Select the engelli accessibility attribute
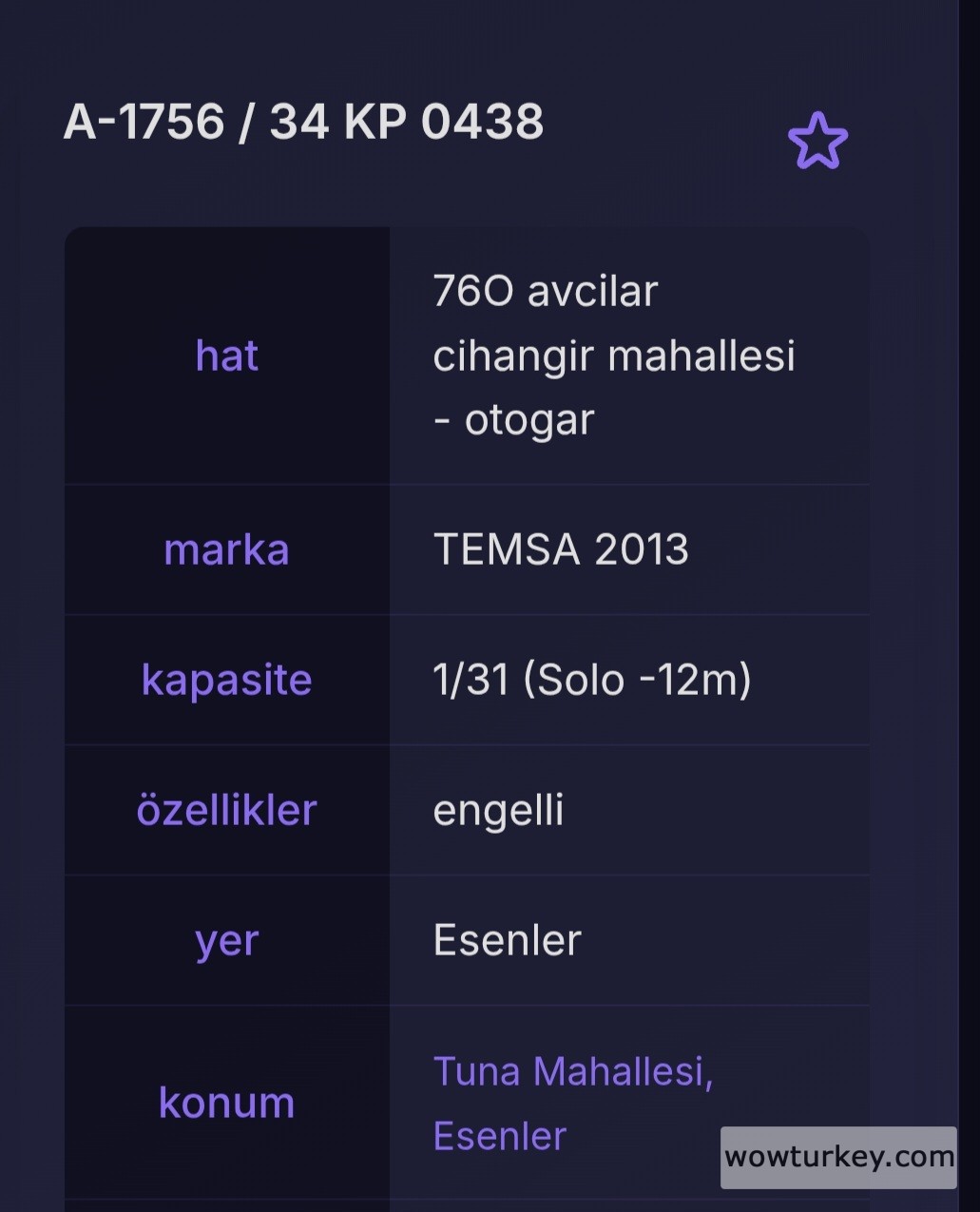Viewport: 980px width, 1212px height. [x=498, y=810]
